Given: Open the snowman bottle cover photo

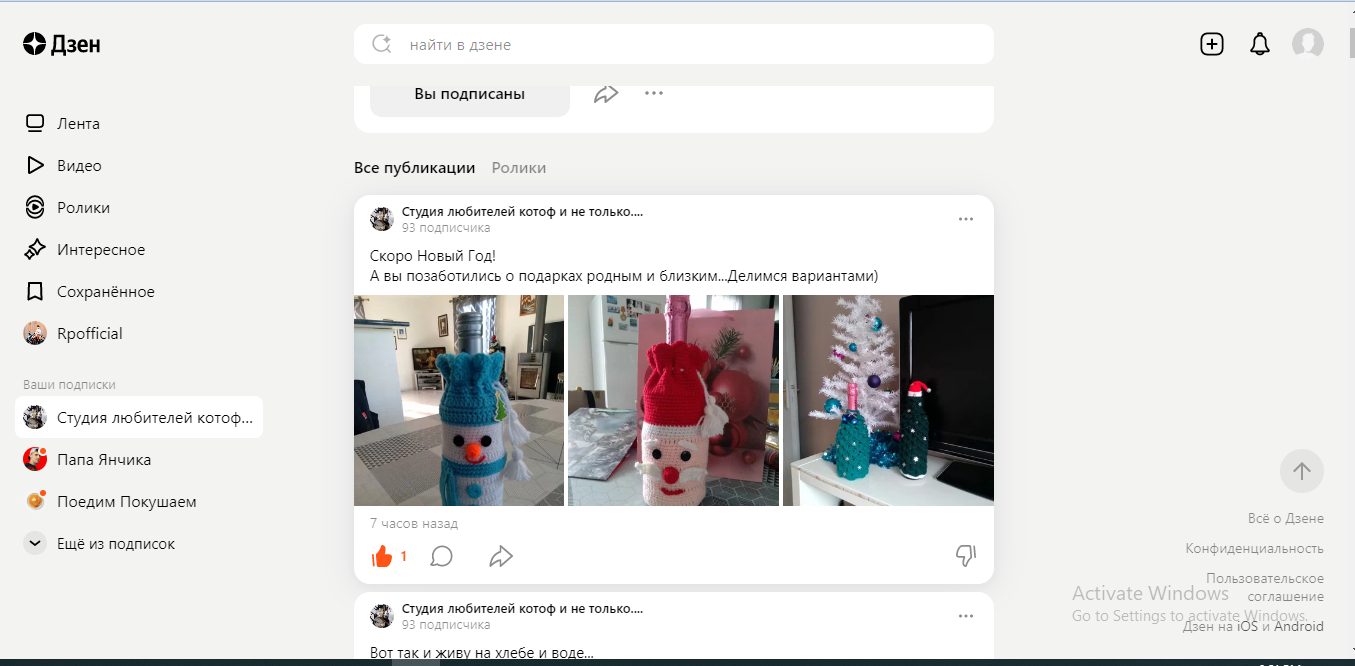Looking at the screenshot, I should click(x=459, y=400).
